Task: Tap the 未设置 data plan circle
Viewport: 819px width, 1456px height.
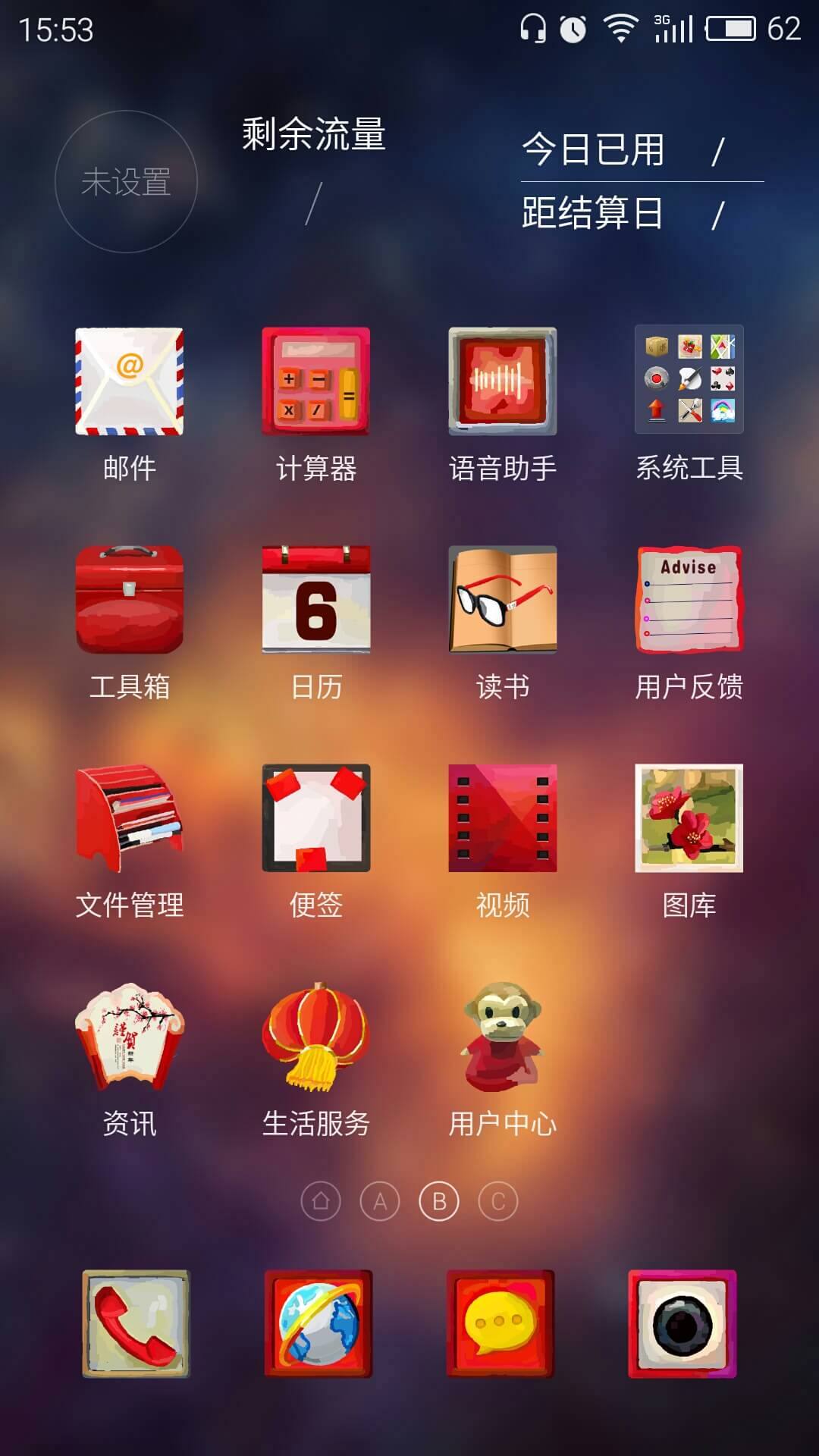Action: pyautogui.click(x=126, y=181)
